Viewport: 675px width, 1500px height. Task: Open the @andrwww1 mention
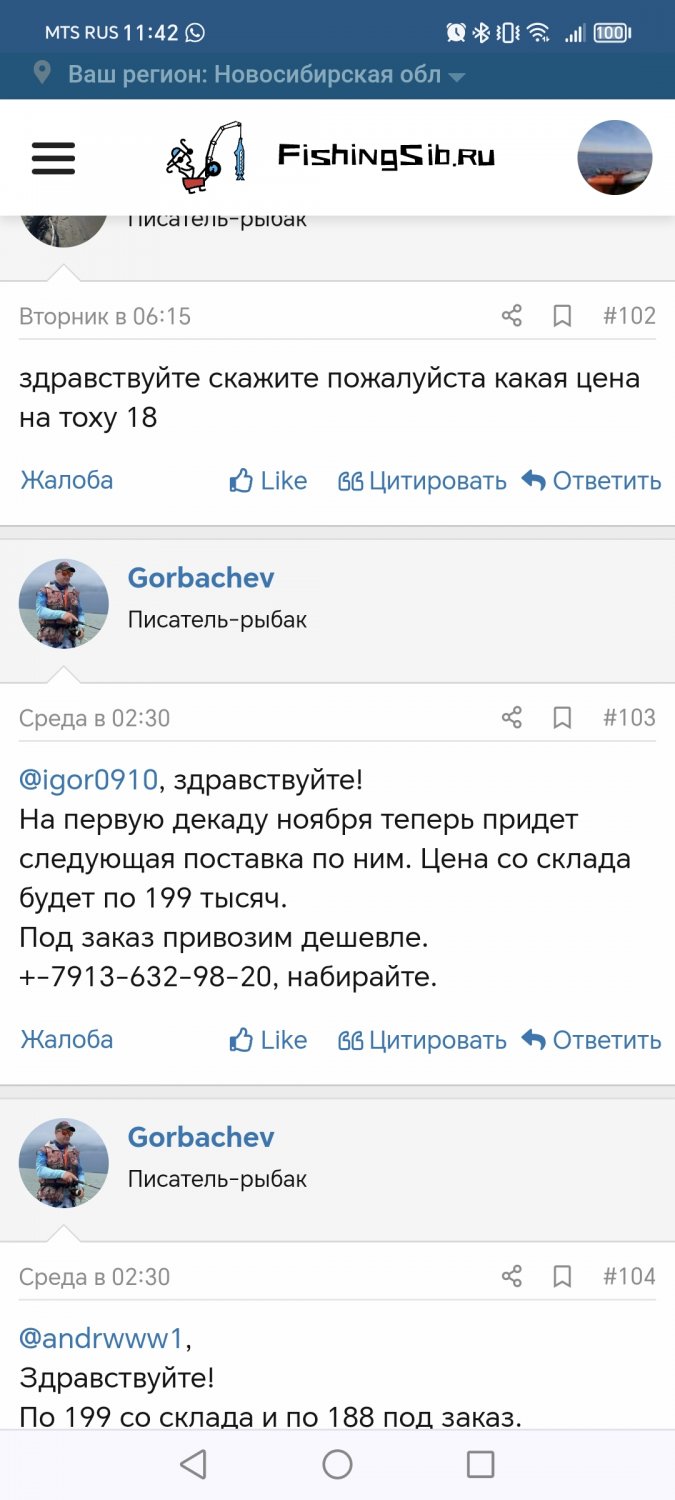pos(102,1339)
